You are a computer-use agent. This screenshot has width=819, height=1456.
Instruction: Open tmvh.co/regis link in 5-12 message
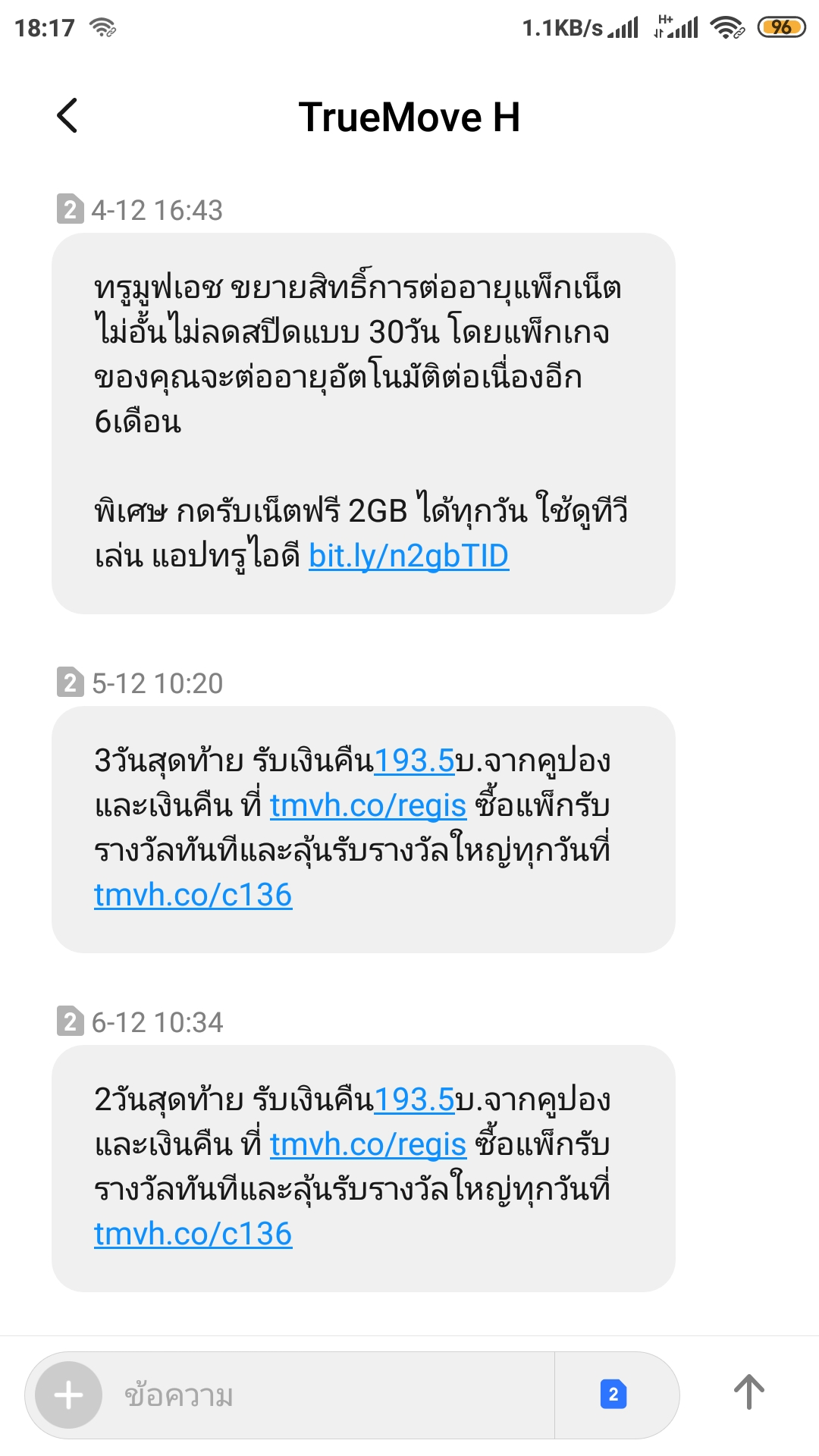click(368, 805)
